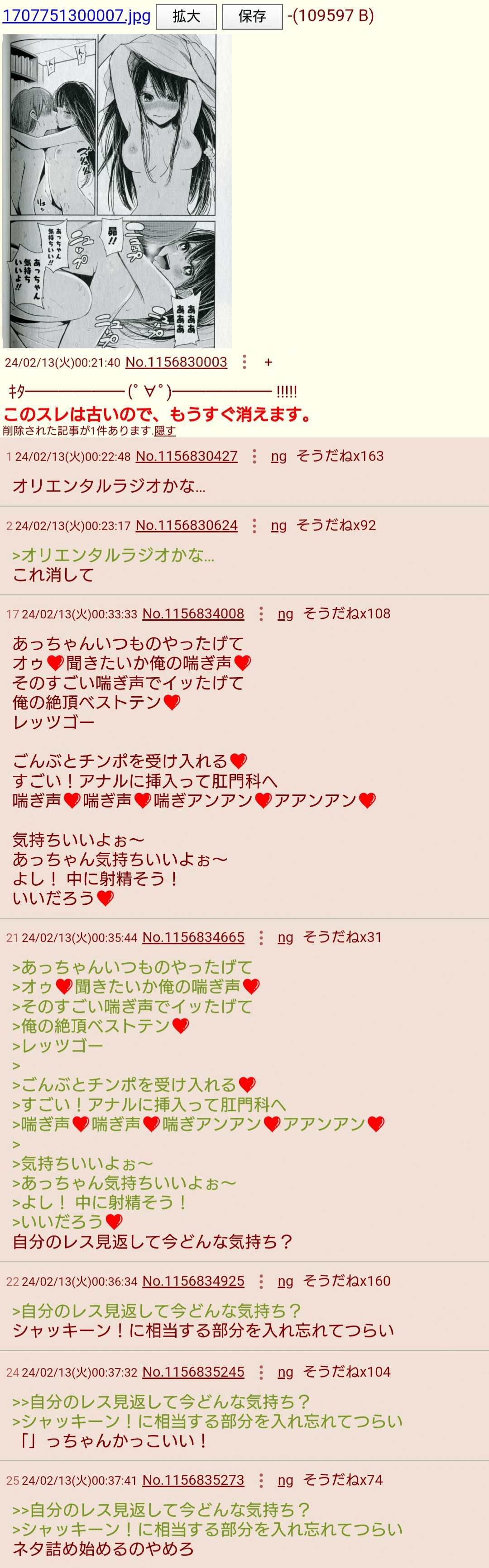The width and height of the screenshot is (489, 1568).
Task: Open the 1707751300007.jpg file link
Action: point(76,16)
